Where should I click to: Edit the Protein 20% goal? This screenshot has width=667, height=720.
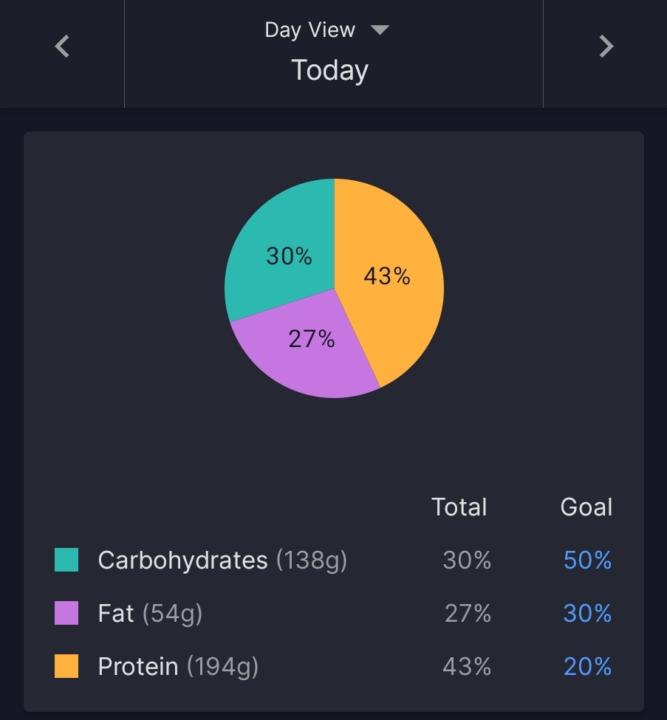[587, 666]
